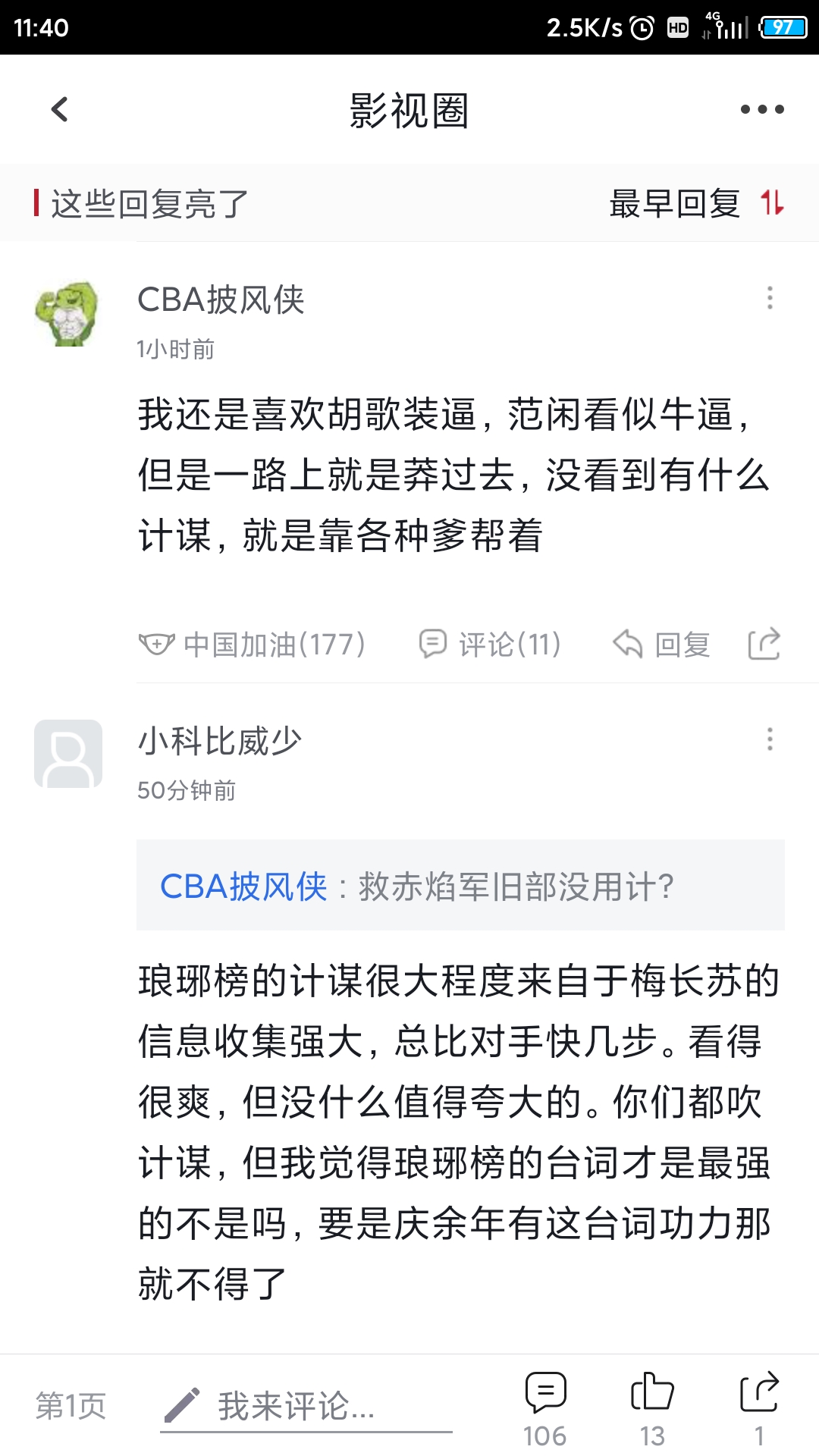The image size is (819, 1456).
Task: Open more options for CBA披风侠's comment
Action: [770, 298]
